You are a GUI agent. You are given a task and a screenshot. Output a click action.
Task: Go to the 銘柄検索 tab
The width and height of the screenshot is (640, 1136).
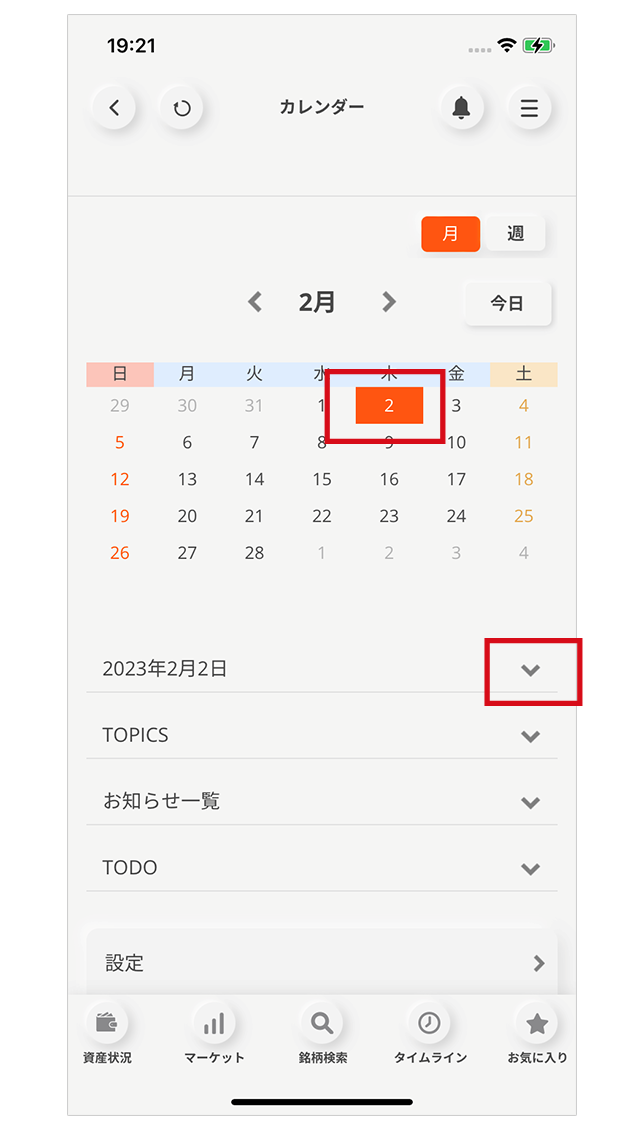click(x=323, y=1034)
